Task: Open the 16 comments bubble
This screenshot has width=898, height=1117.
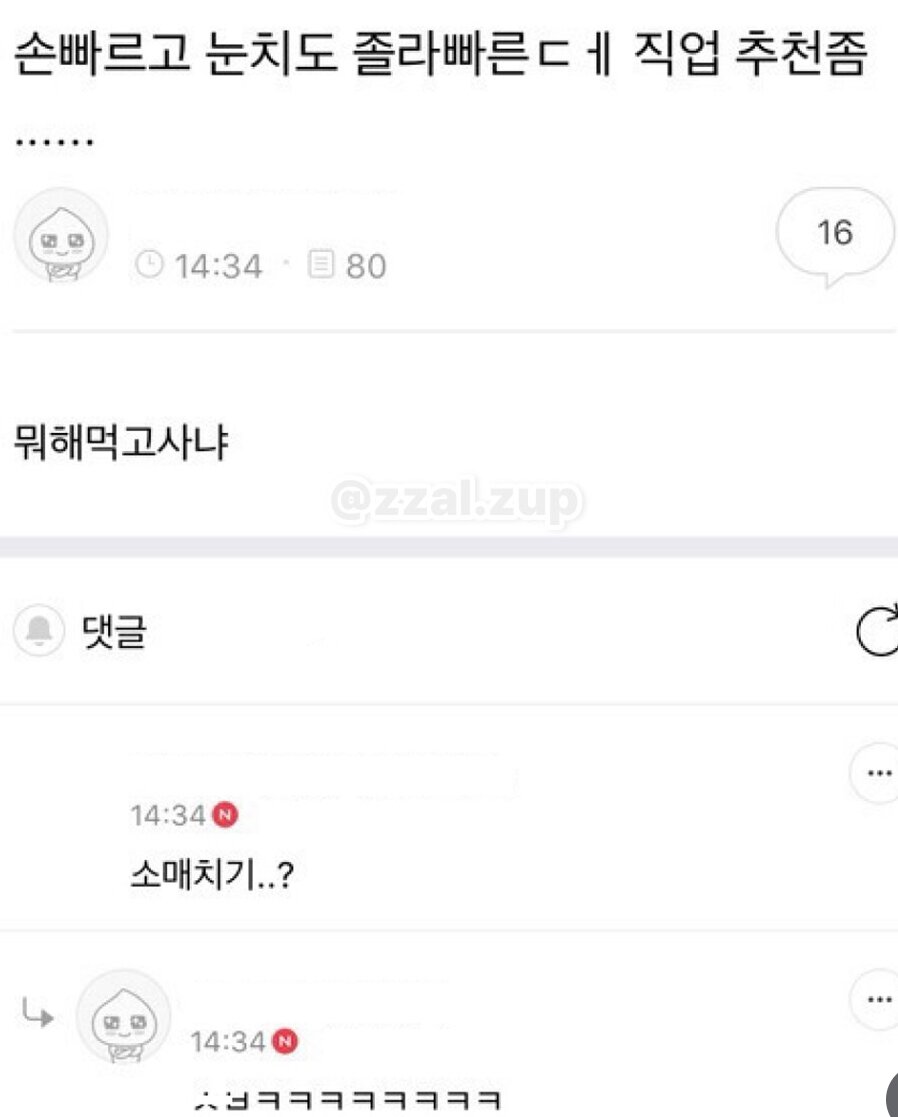Action: pyautogui.click(x=834, y=234)
